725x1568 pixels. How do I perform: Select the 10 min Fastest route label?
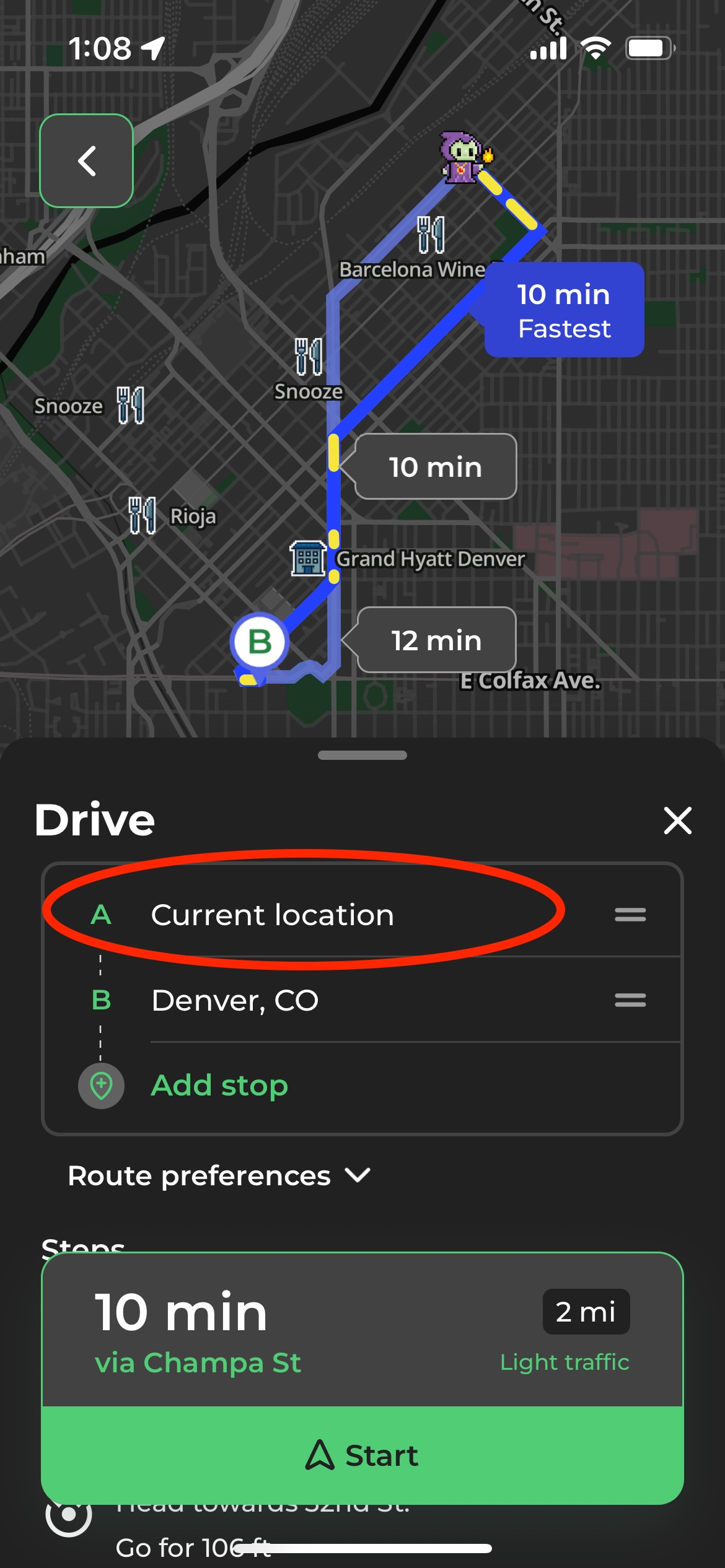(564, 310)
